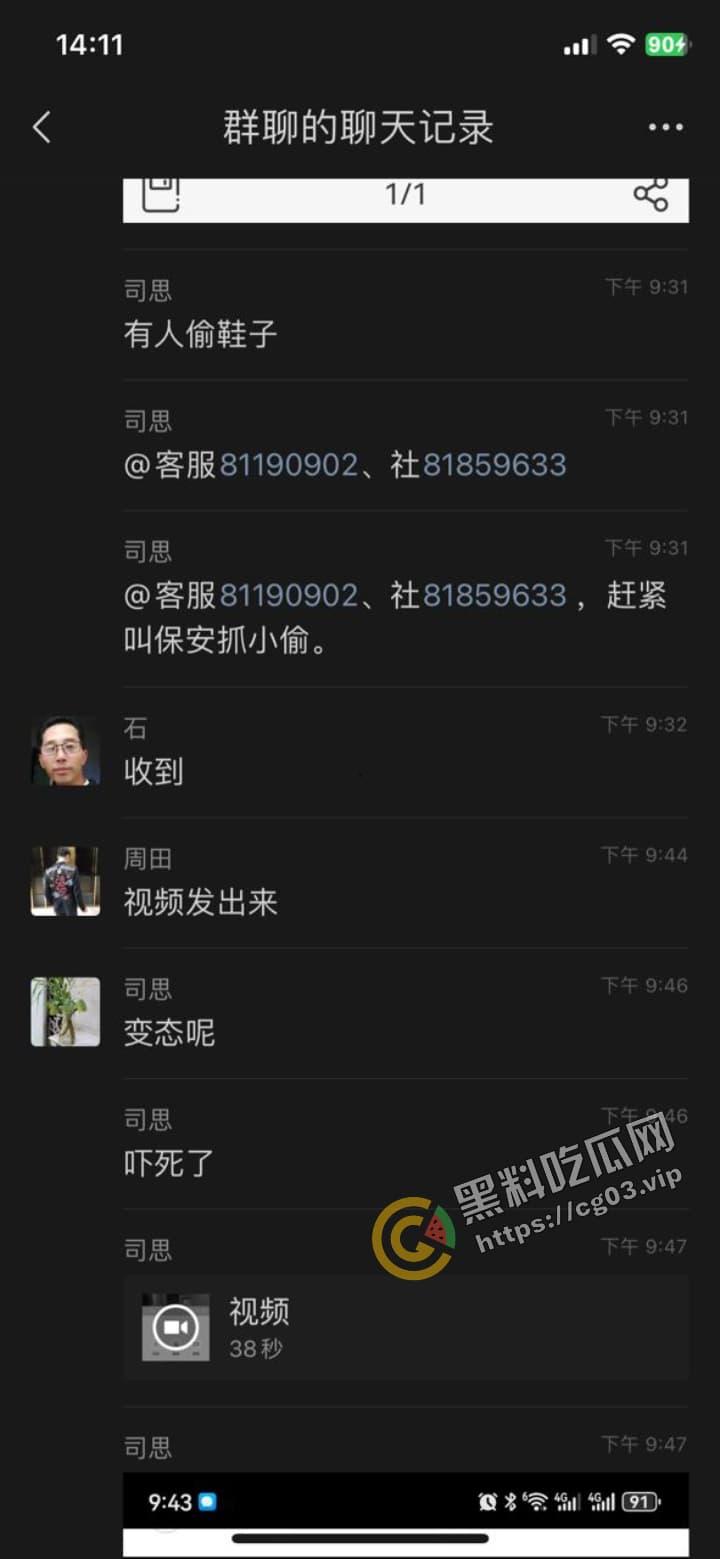Screen dimensions: 720x1559
Task: Tap the battery indicator showing 90%
Action: (664, 45)
